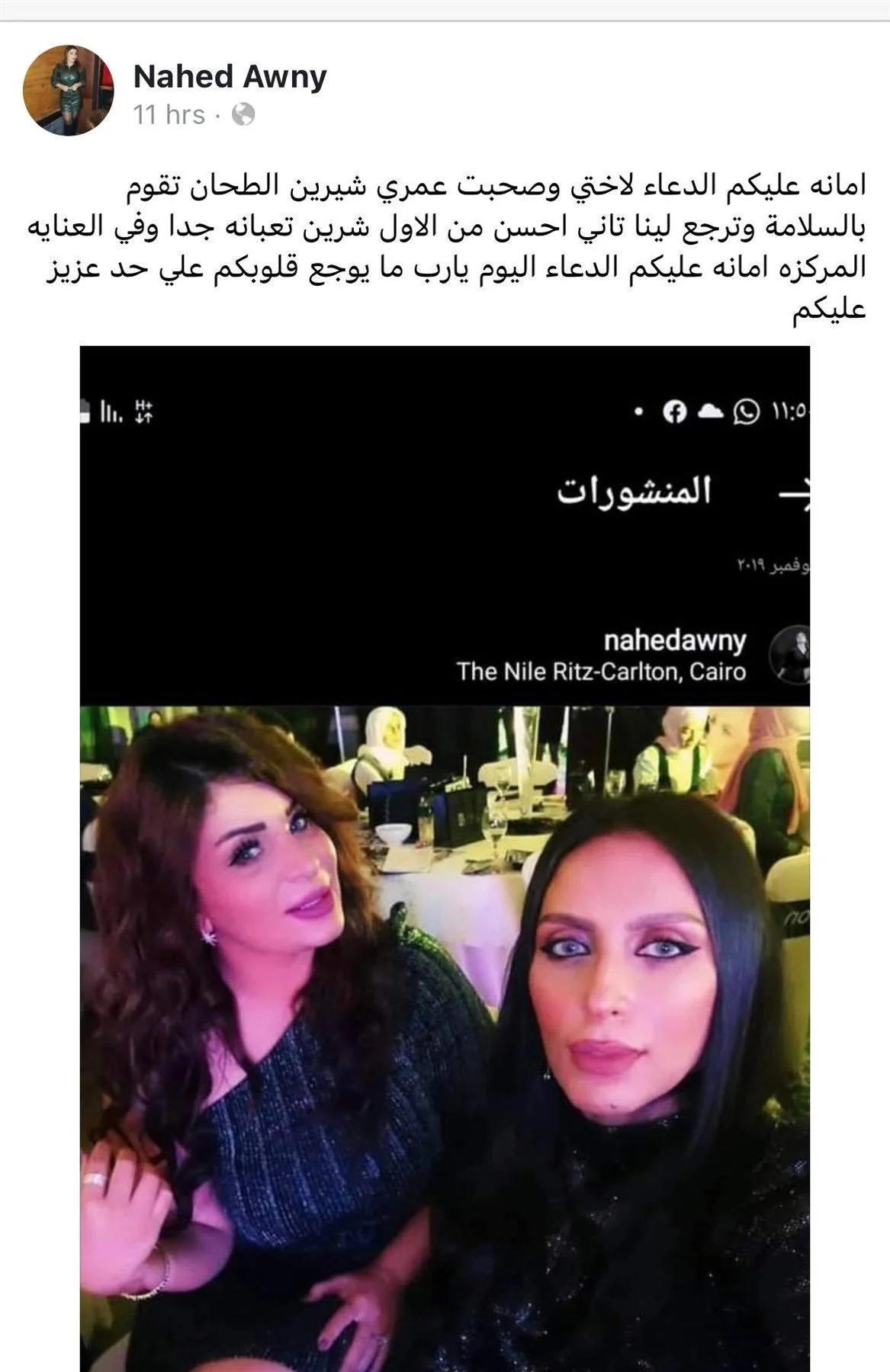This screenshot has width=890, height=1372.
Task: Open the attached post photo
Action: (445, 857)
